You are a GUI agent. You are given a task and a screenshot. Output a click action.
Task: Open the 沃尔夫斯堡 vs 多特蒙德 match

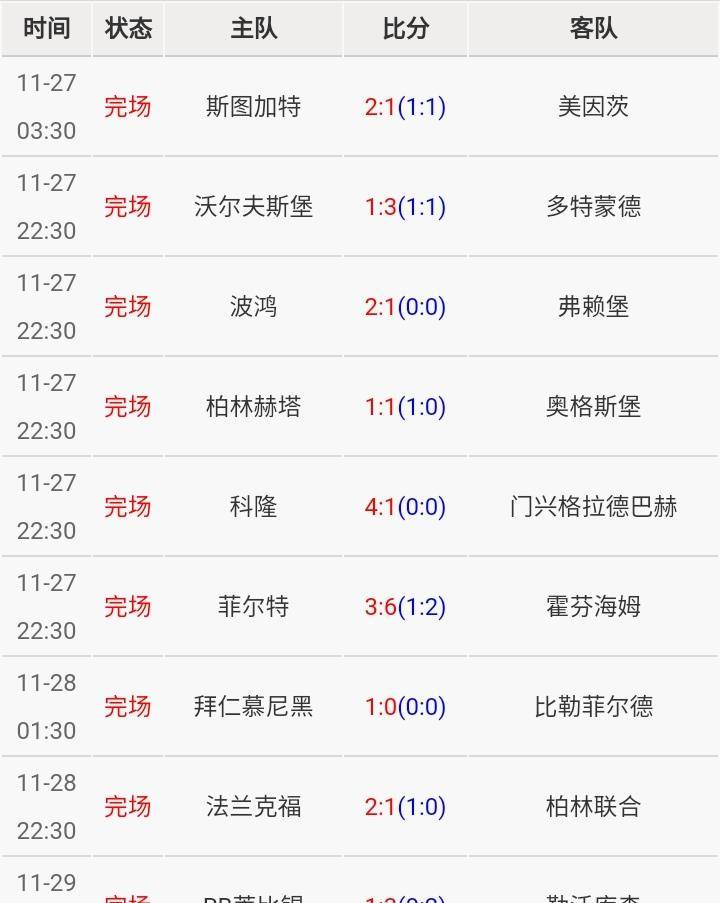pos(405,207)
